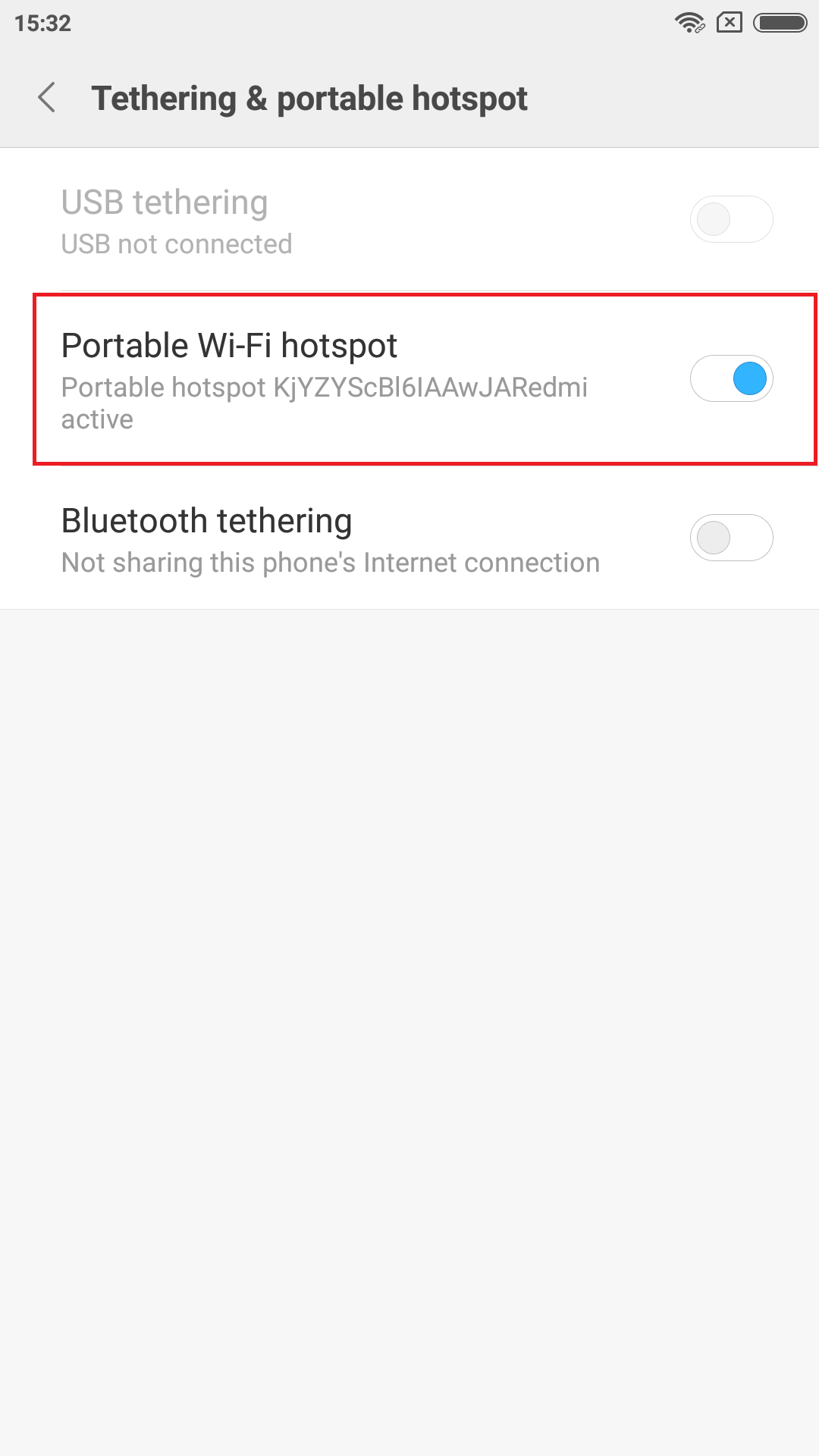Viewport: 819px width, 1456px height.
Task: Enable Bluetooth tethering switch
Action: coord(731,538)
